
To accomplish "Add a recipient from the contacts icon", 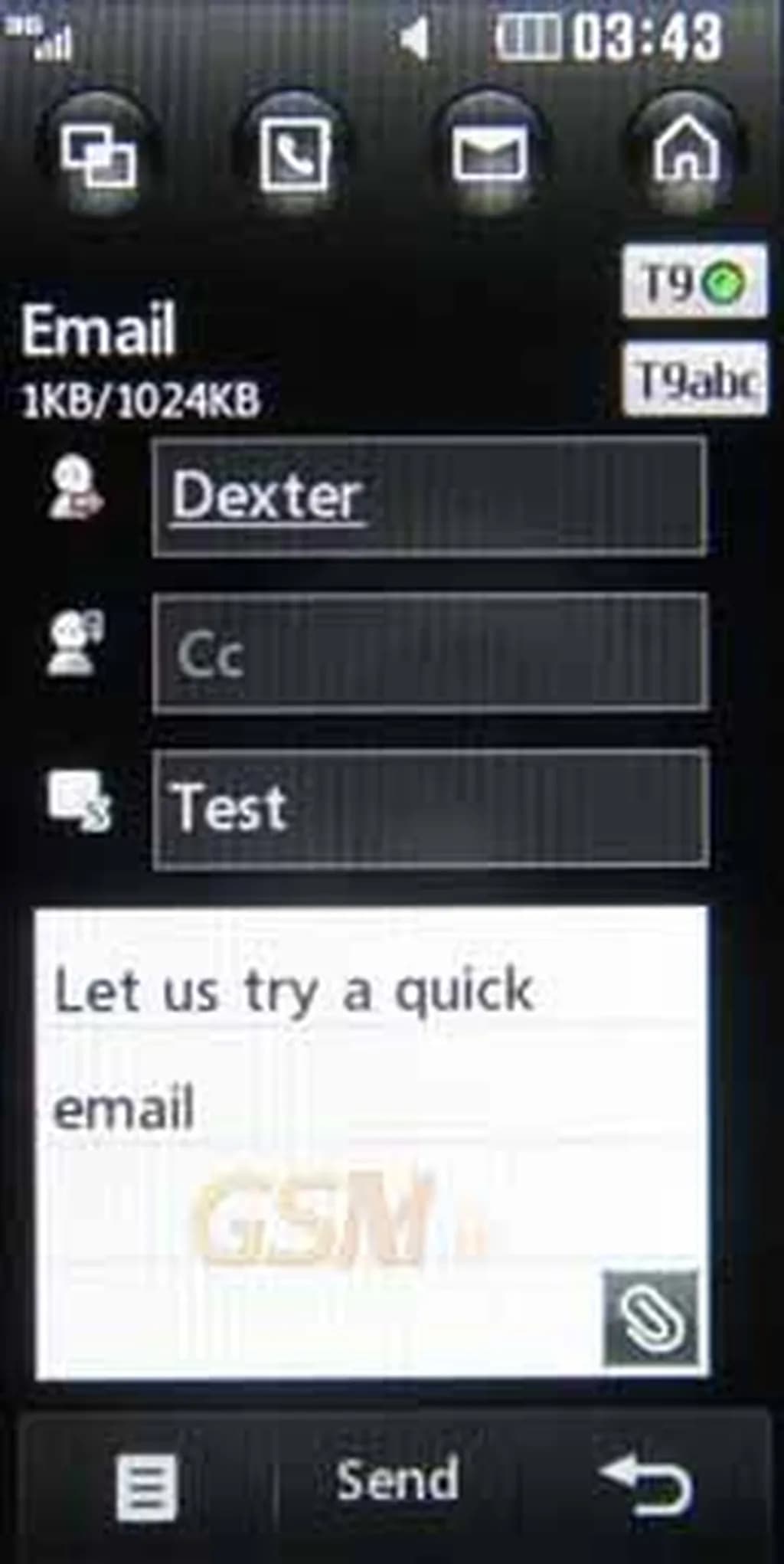I will (75, 488).
